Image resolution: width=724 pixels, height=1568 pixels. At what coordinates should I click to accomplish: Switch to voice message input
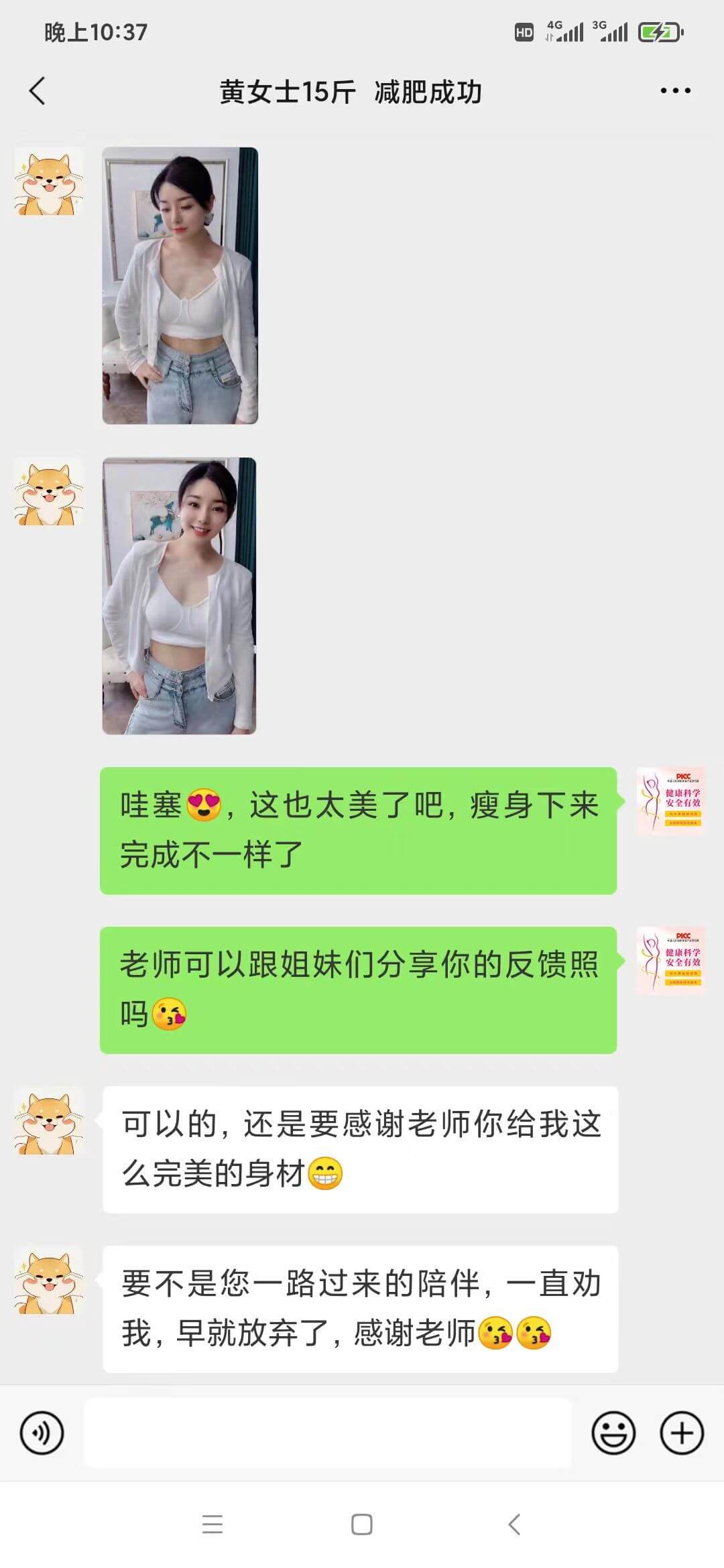(42, 1433)
